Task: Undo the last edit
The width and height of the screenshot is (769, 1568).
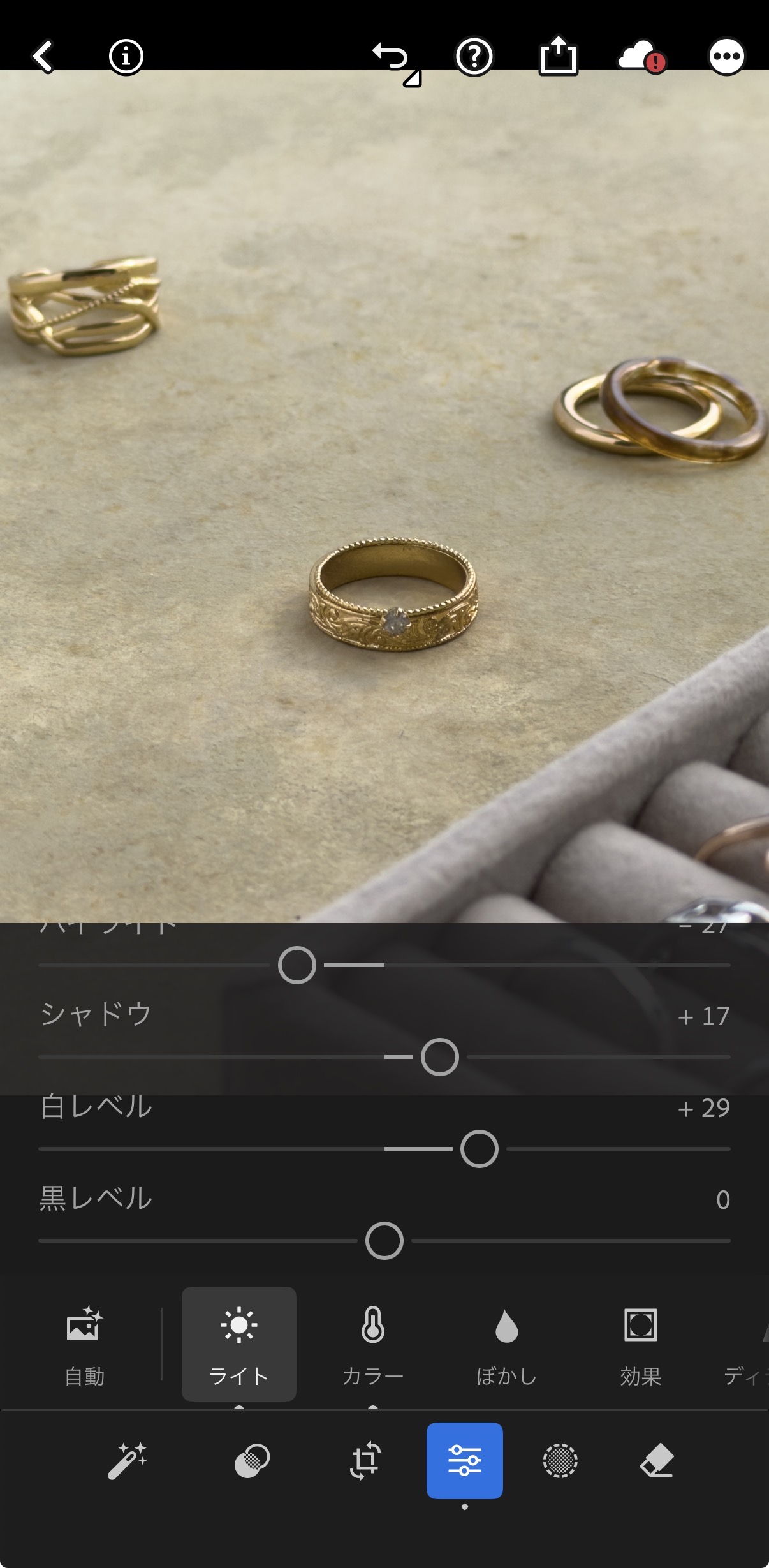Action: [391, 58]
